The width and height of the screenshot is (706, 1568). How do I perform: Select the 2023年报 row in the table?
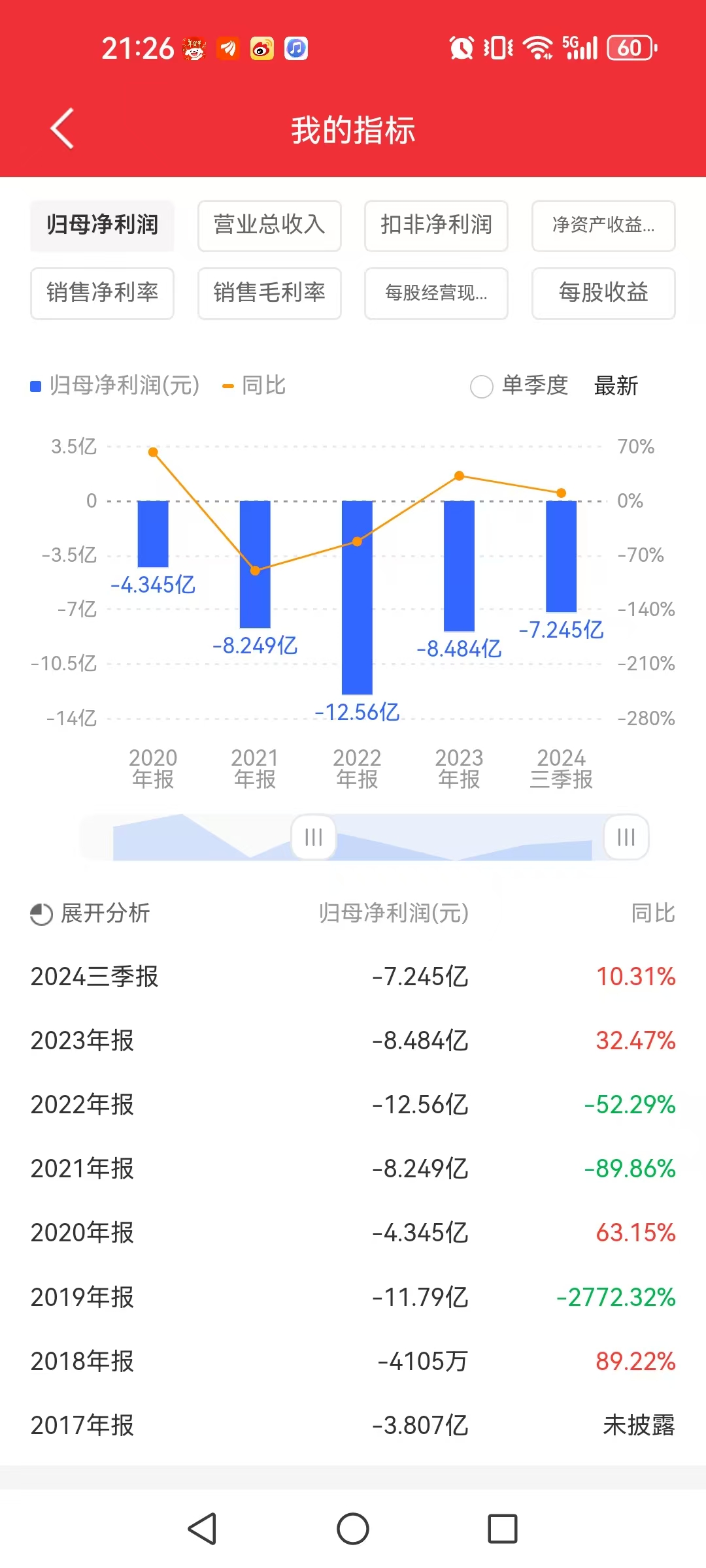tap(353, 1041)
